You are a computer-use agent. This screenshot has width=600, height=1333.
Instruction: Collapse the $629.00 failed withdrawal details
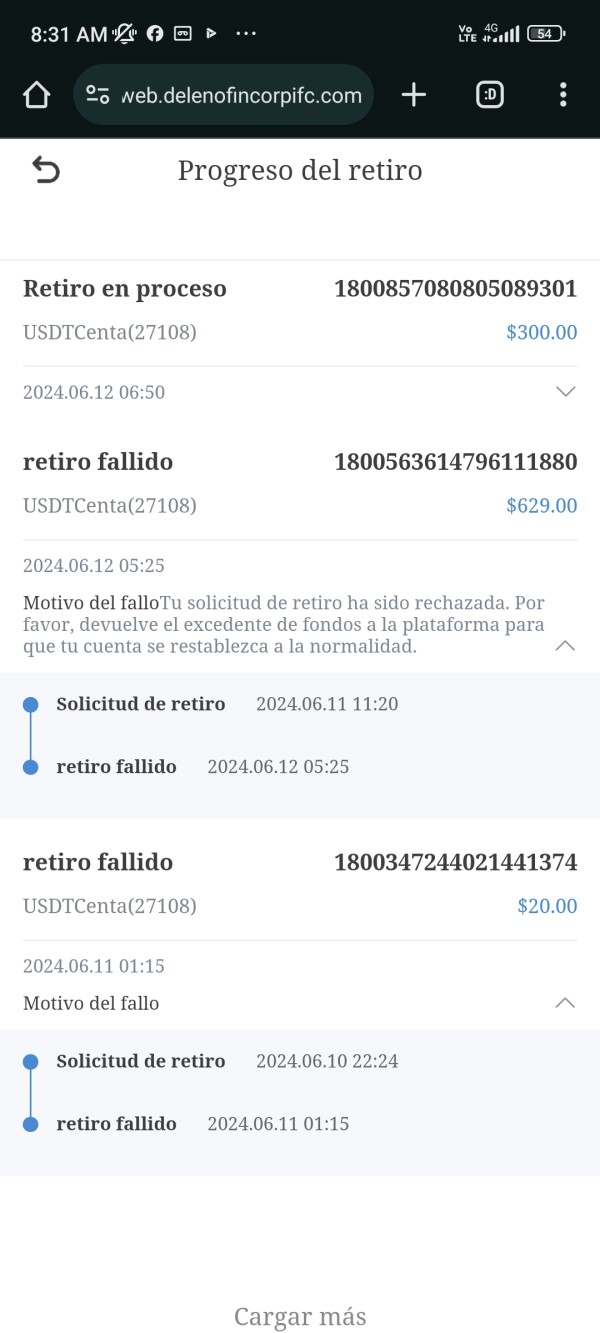click(x=565, y=646)
